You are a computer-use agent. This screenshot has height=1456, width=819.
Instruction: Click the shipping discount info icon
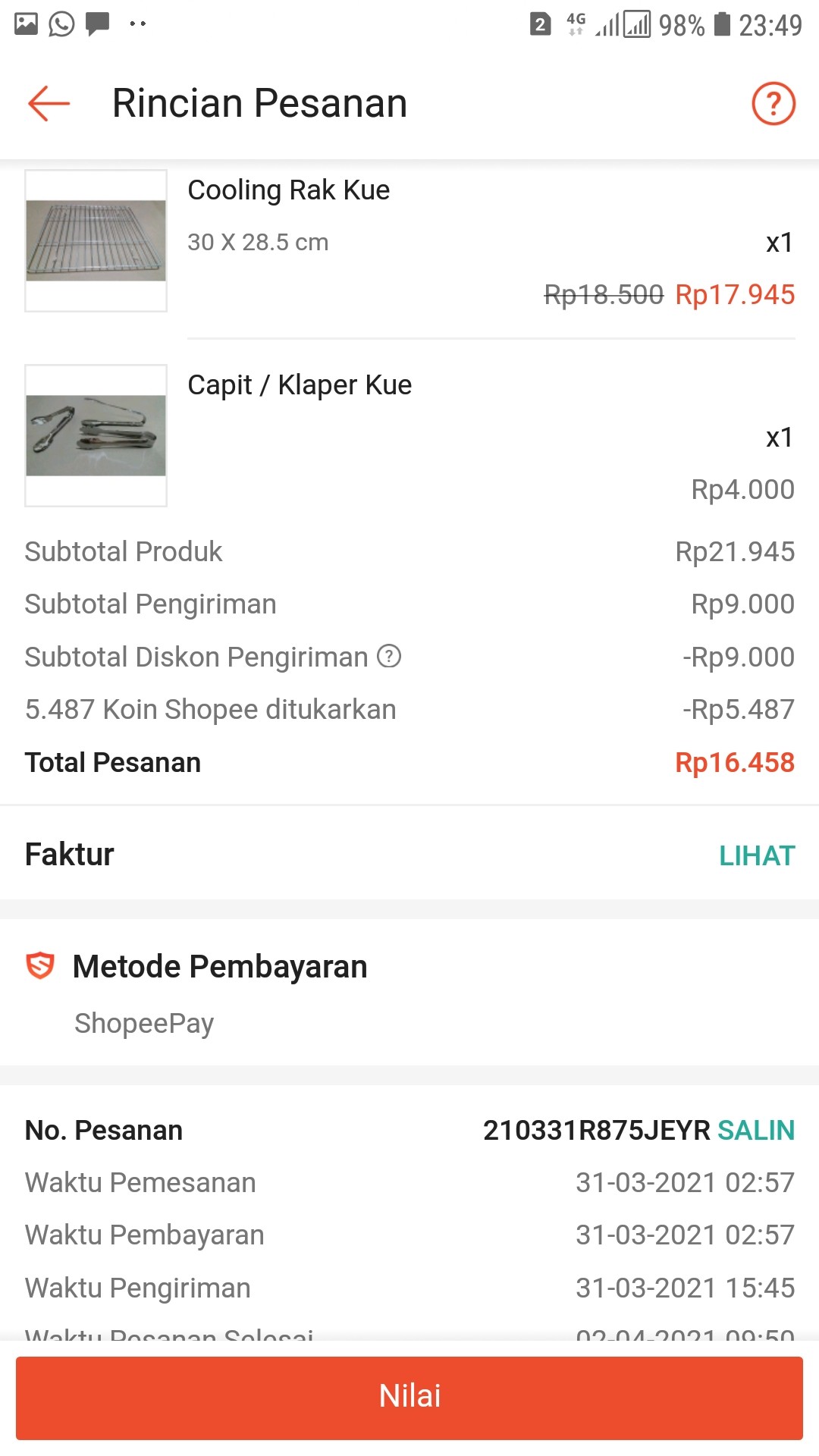[x=389, y=657]
